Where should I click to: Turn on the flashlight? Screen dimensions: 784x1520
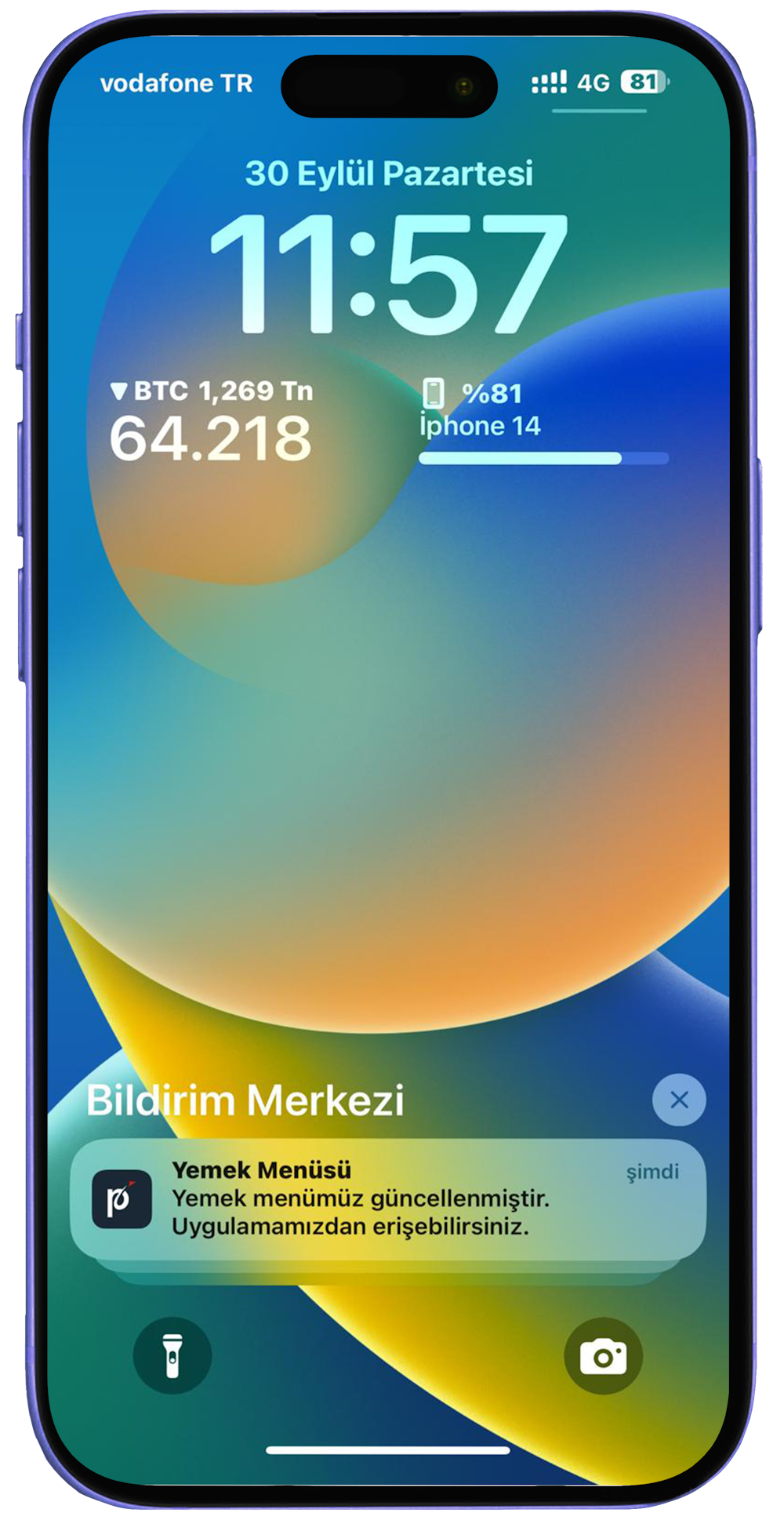pyautogui.click(x=172, y=1355)
